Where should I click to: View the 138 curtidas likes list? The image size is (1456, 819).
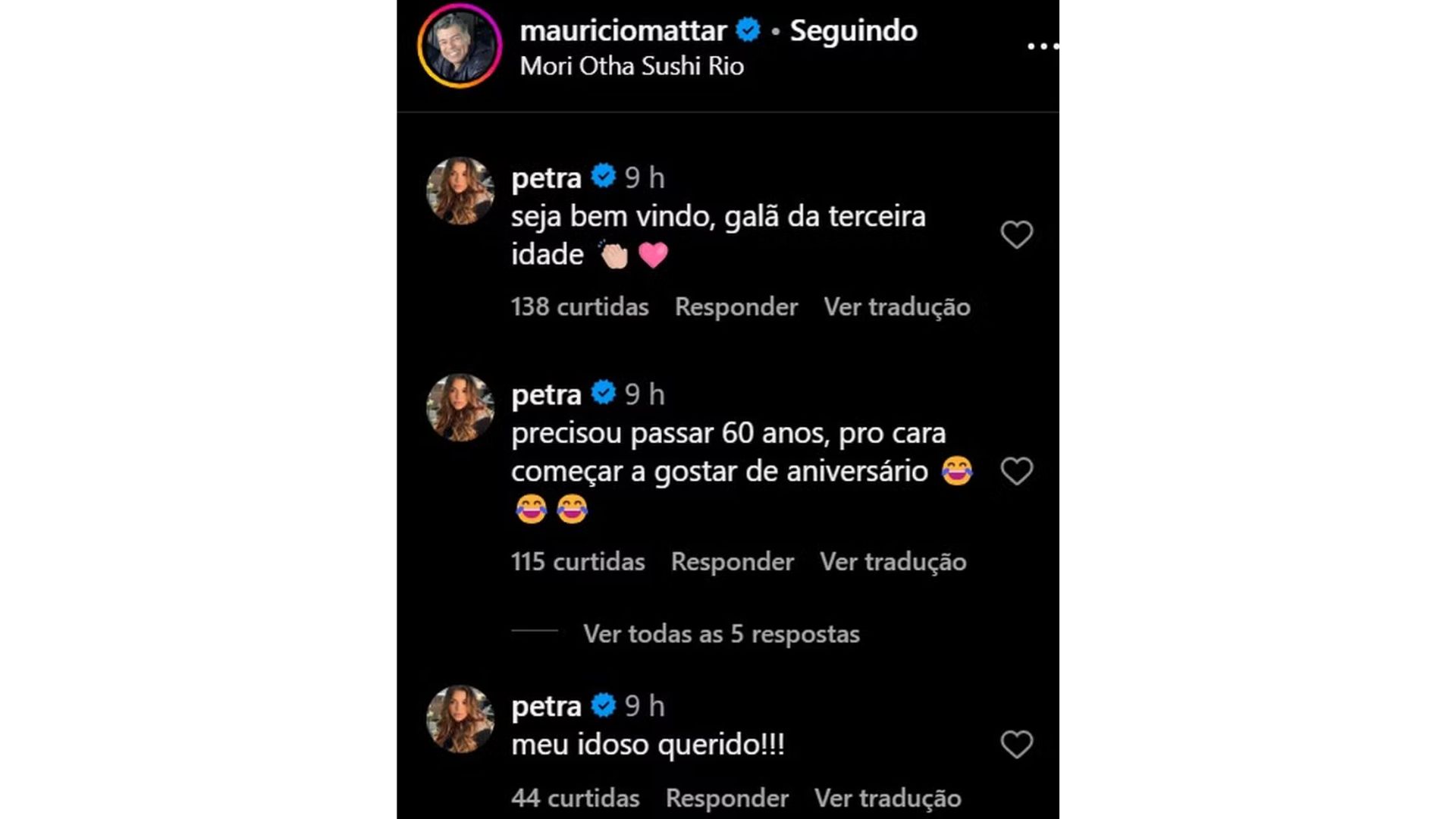[x=579, y=307]
